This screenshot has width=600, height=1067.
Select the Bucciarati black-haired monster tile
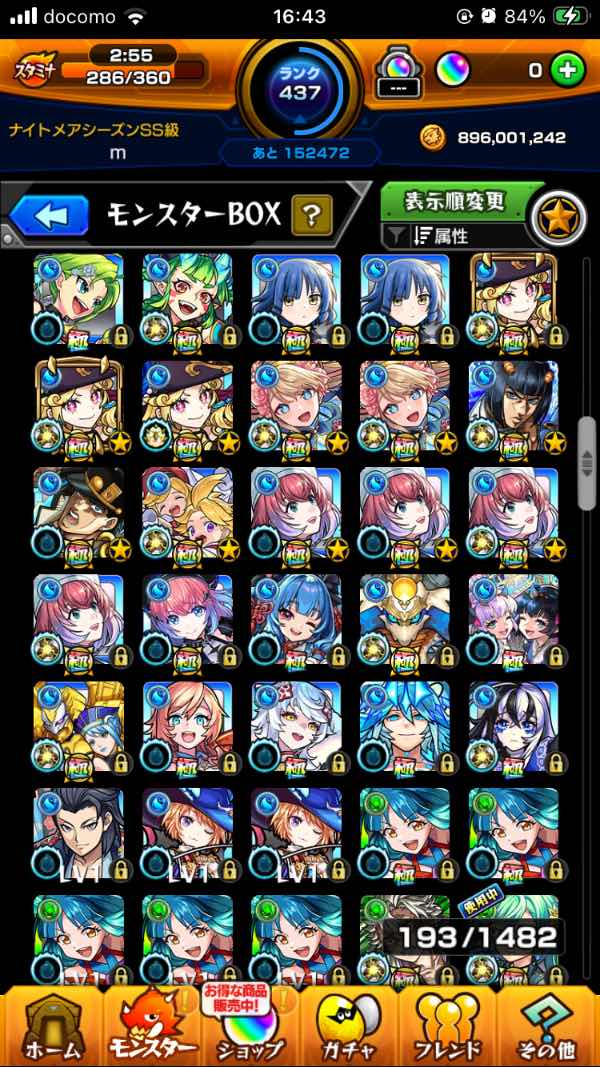(x=513, y=405)
